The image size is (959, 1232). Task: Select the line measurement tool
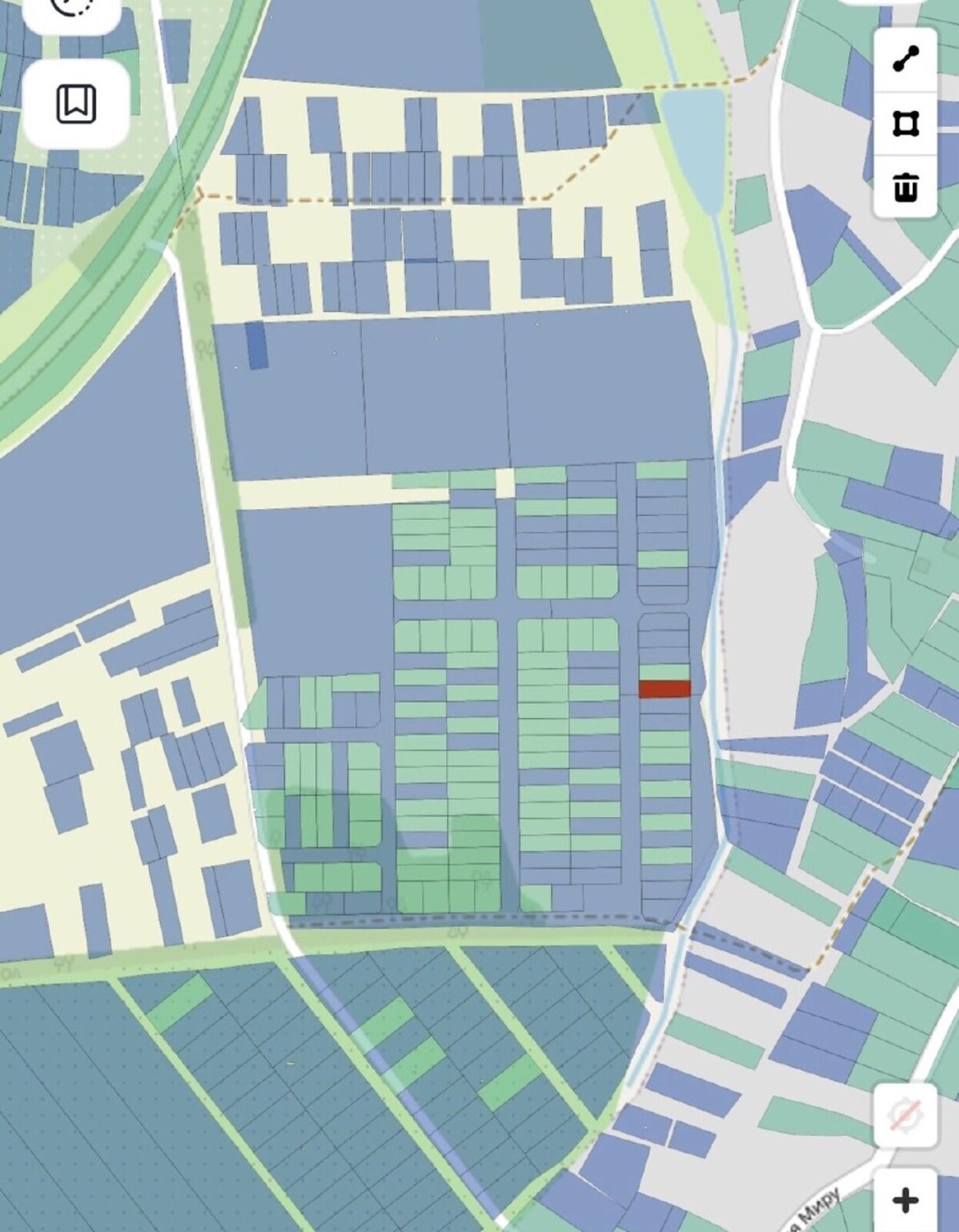[905, 59]
